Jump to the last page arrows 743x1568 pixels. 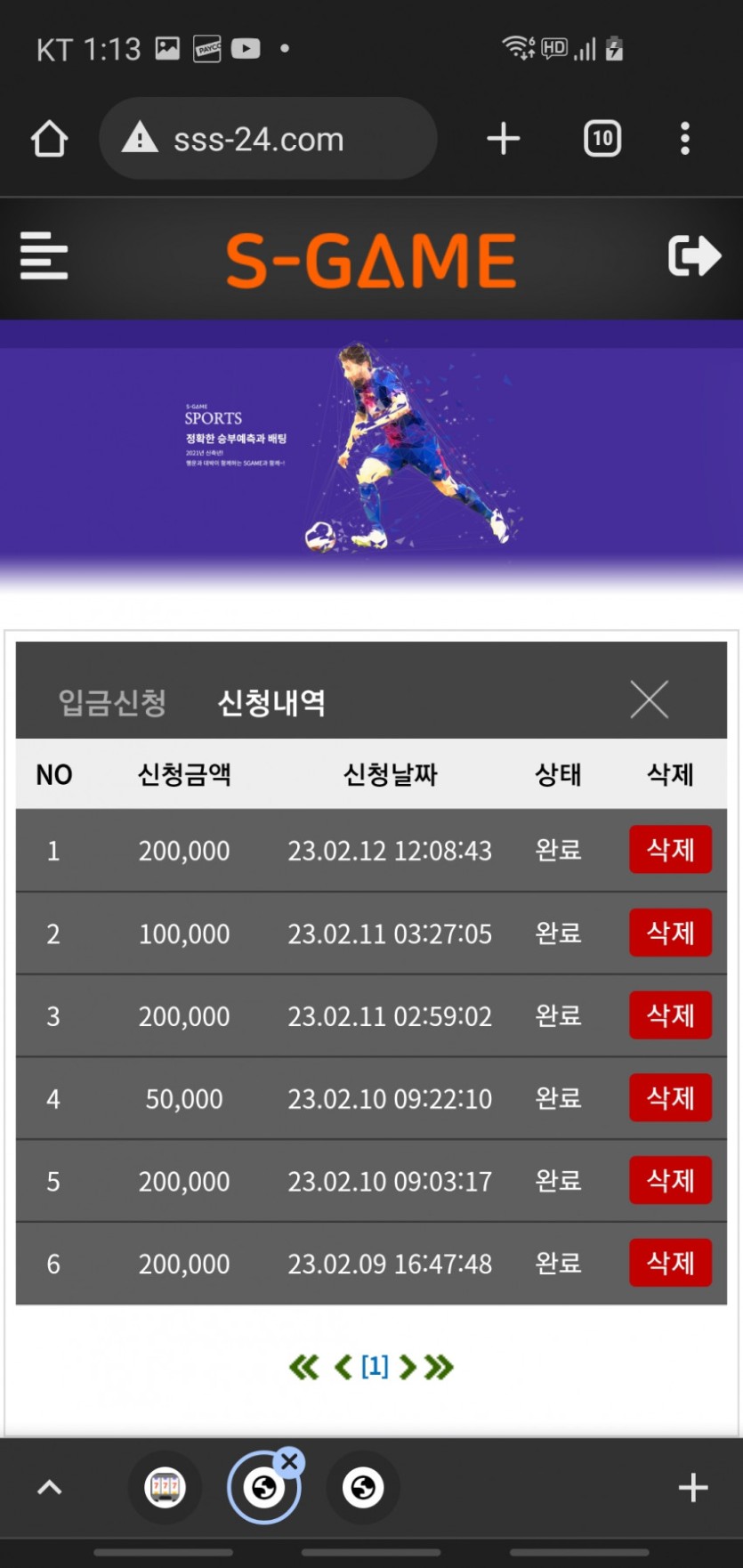pos(440,1367)
